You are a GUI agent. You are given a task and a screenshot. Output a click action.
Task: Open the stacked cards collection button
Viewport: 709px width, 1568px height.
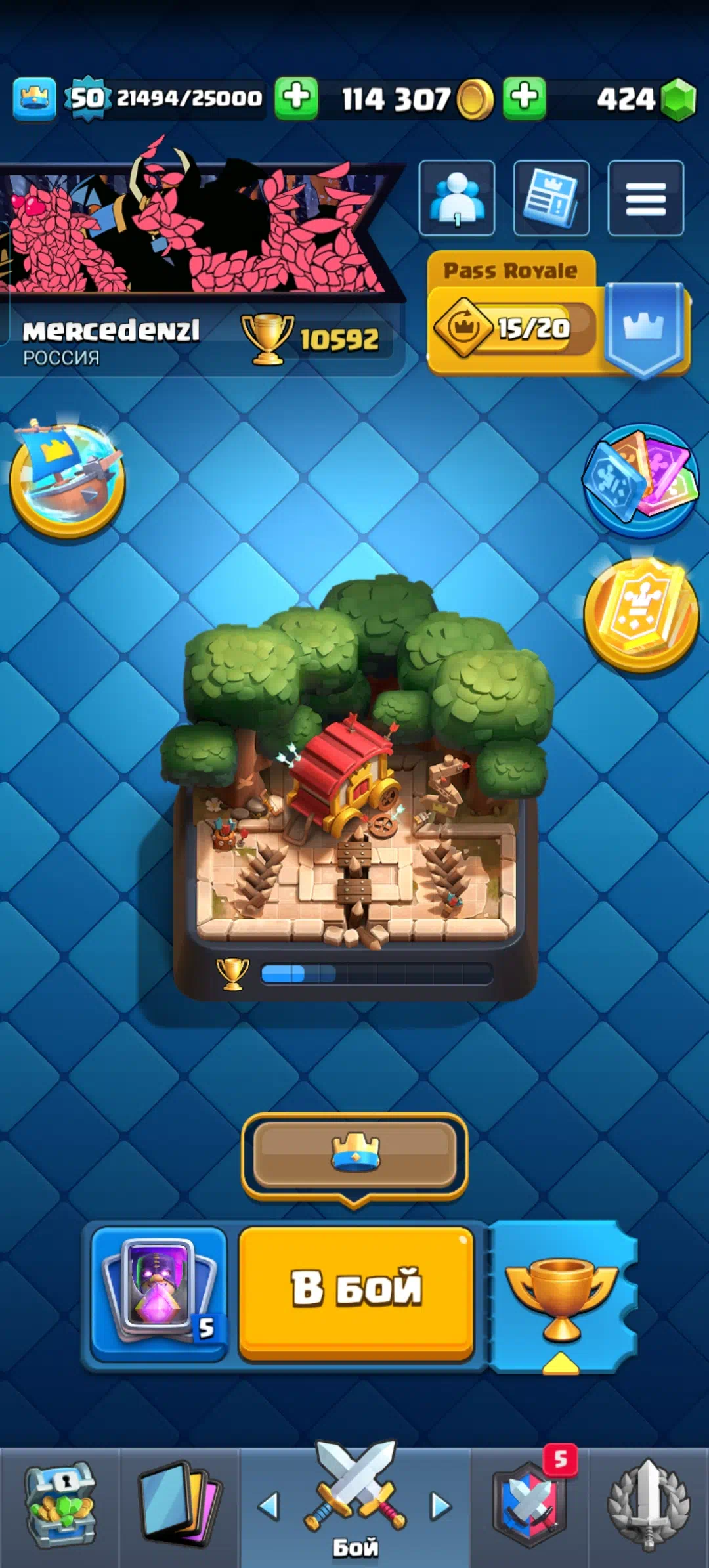(x=641, y=479)
